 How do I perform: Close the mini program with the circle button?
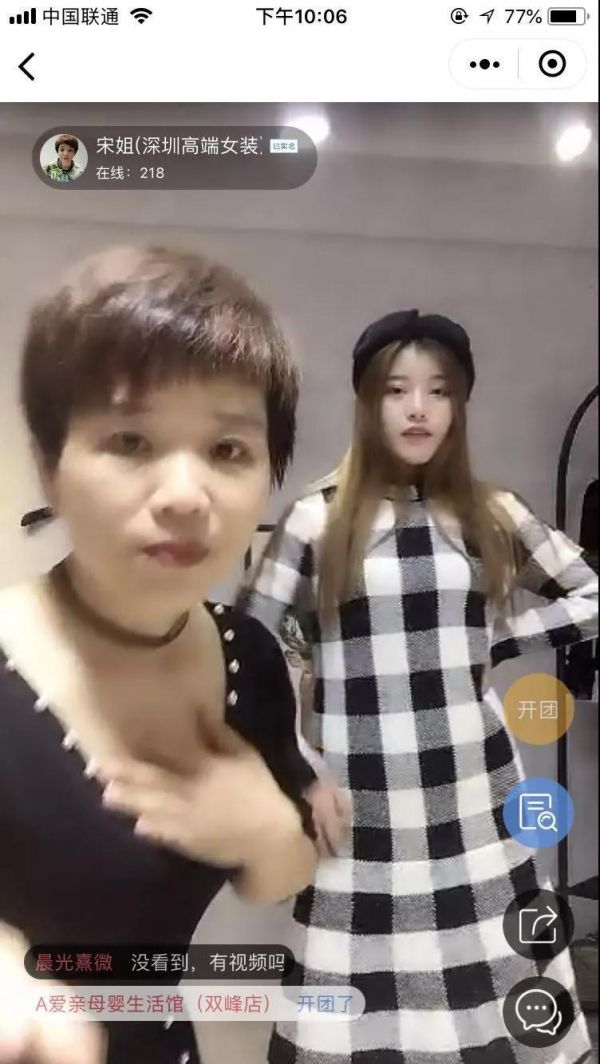tap(551, 65)
